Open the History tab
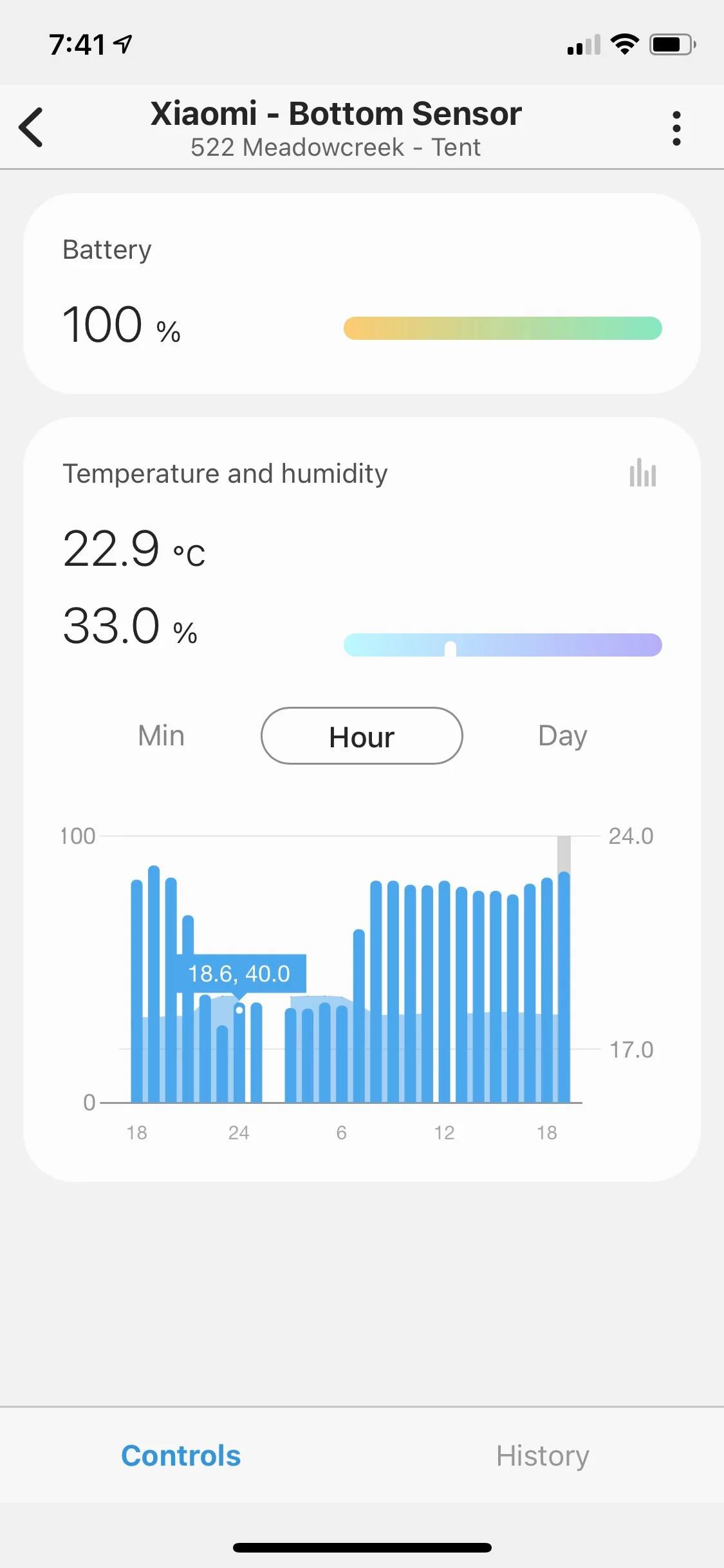724x1568 pixels. pyautogui.click(x=543, y=1455)
